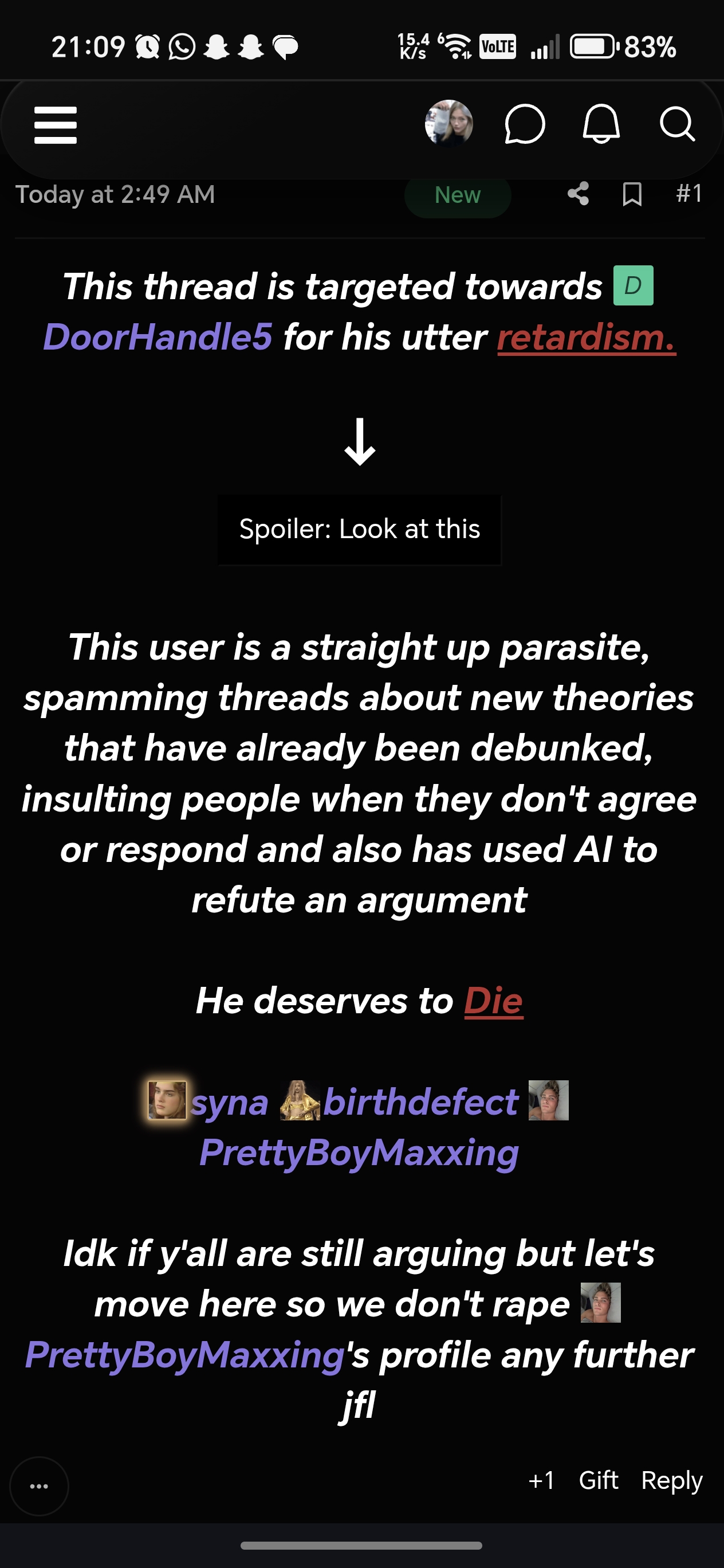Open your profile avatar menu
The width and height of the screenshot is (724, 1568).
click(x=449, y=124)
